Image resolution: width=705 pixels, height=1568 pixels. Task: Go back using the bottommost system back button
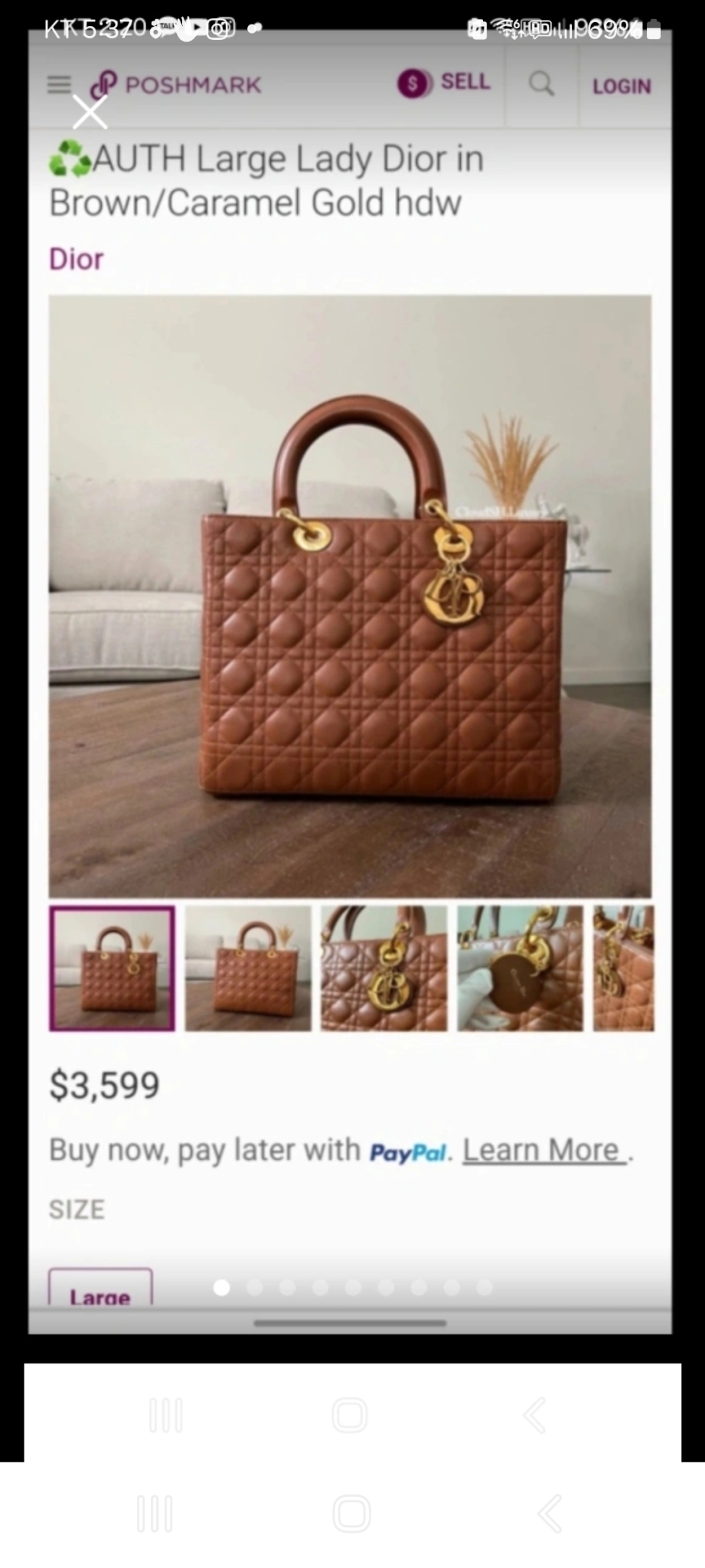click(550, 1514)
